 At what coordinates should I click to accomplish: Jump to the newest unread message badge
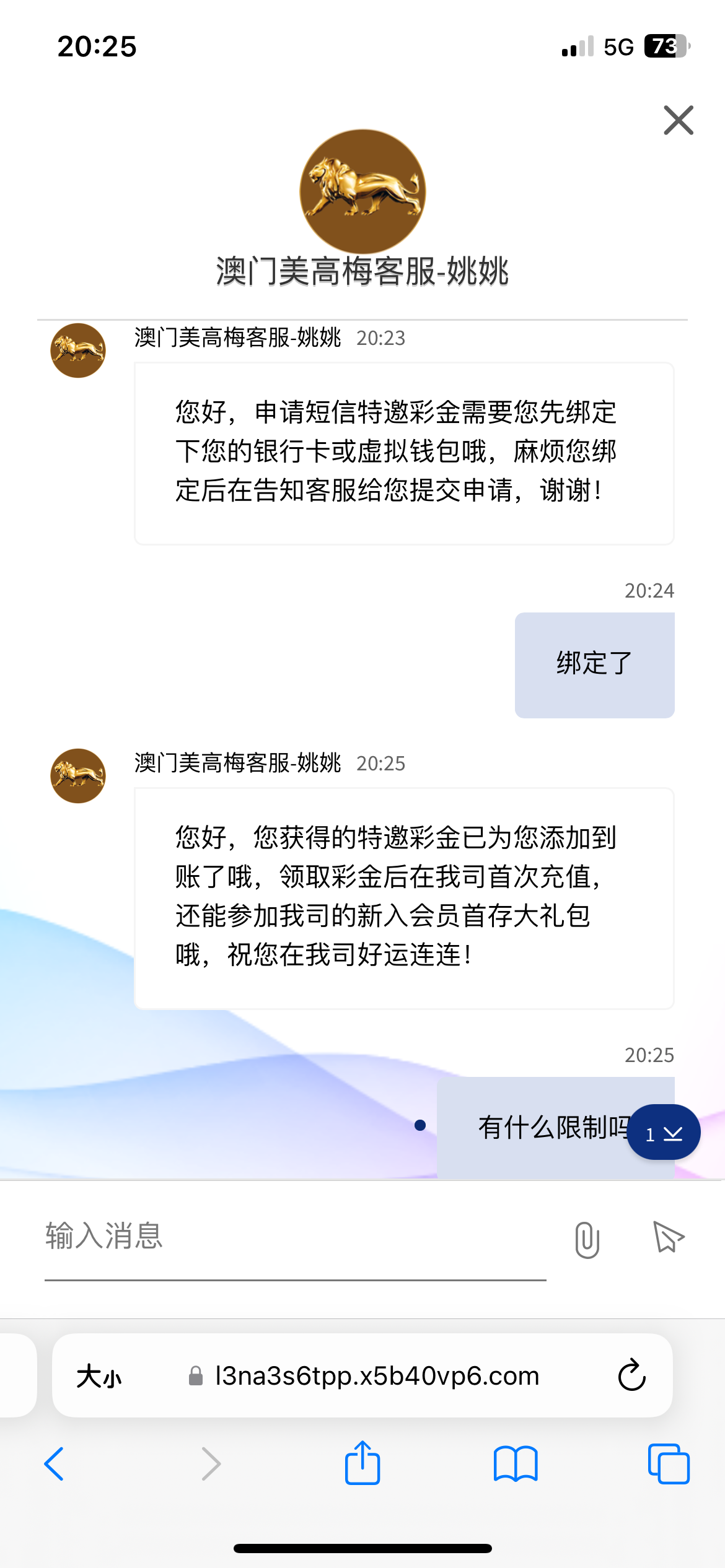(x=663, y=1133)
